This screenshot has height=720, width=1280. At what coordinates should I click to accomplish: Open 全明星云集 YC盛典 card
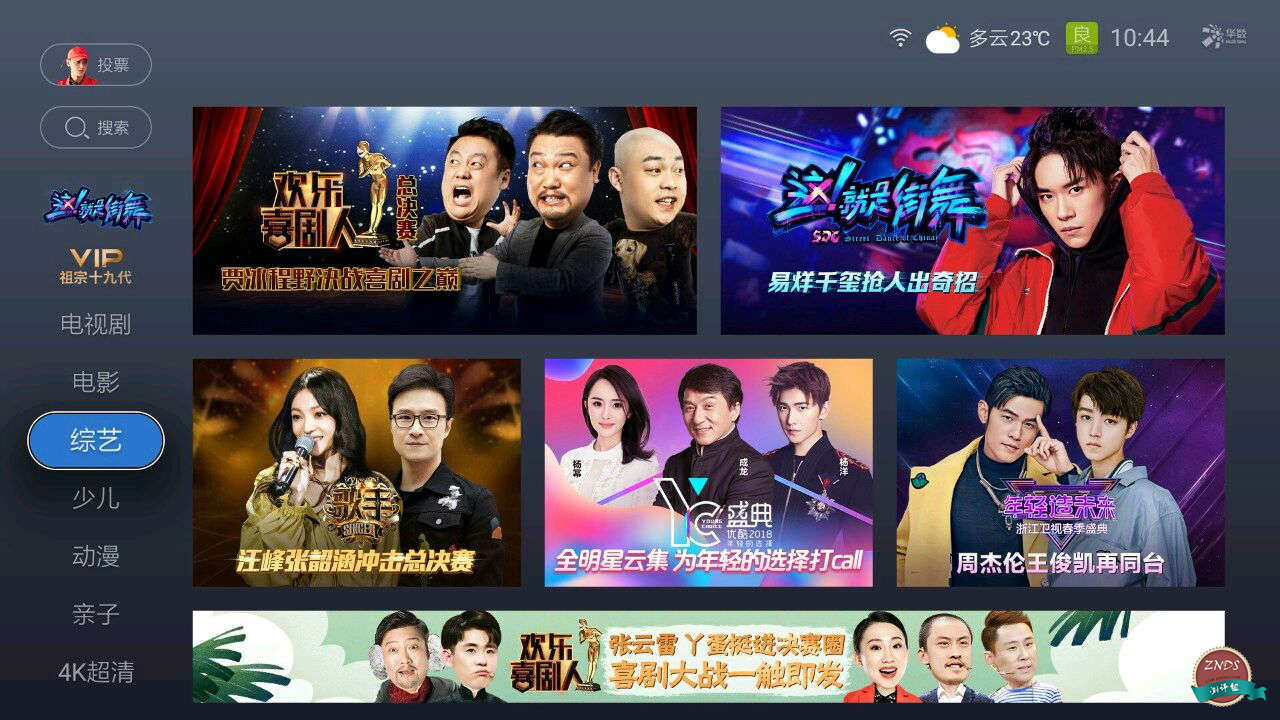(708, 472)
